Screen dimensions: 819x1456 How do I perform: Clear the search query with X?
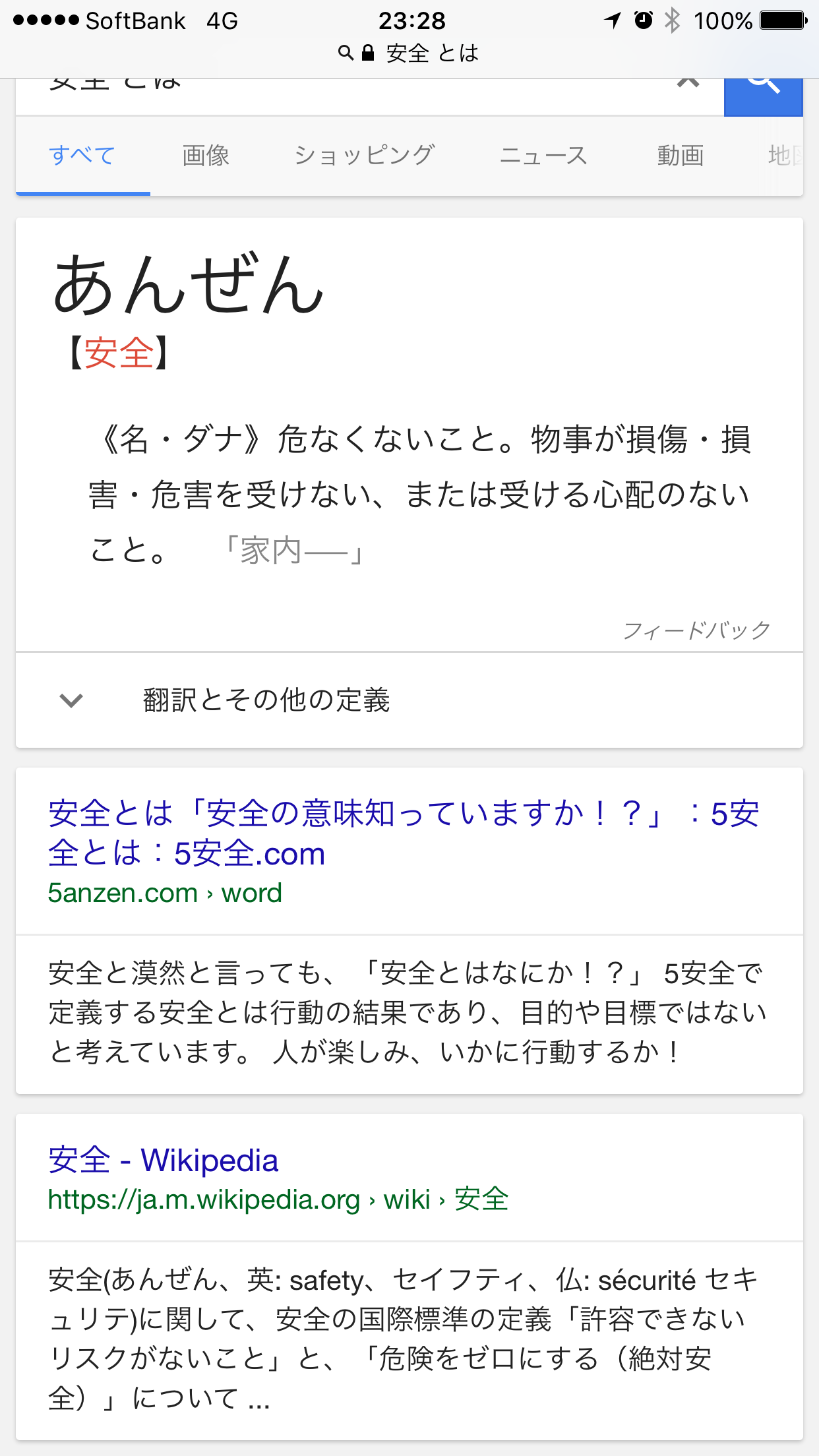tap(688, 87)
